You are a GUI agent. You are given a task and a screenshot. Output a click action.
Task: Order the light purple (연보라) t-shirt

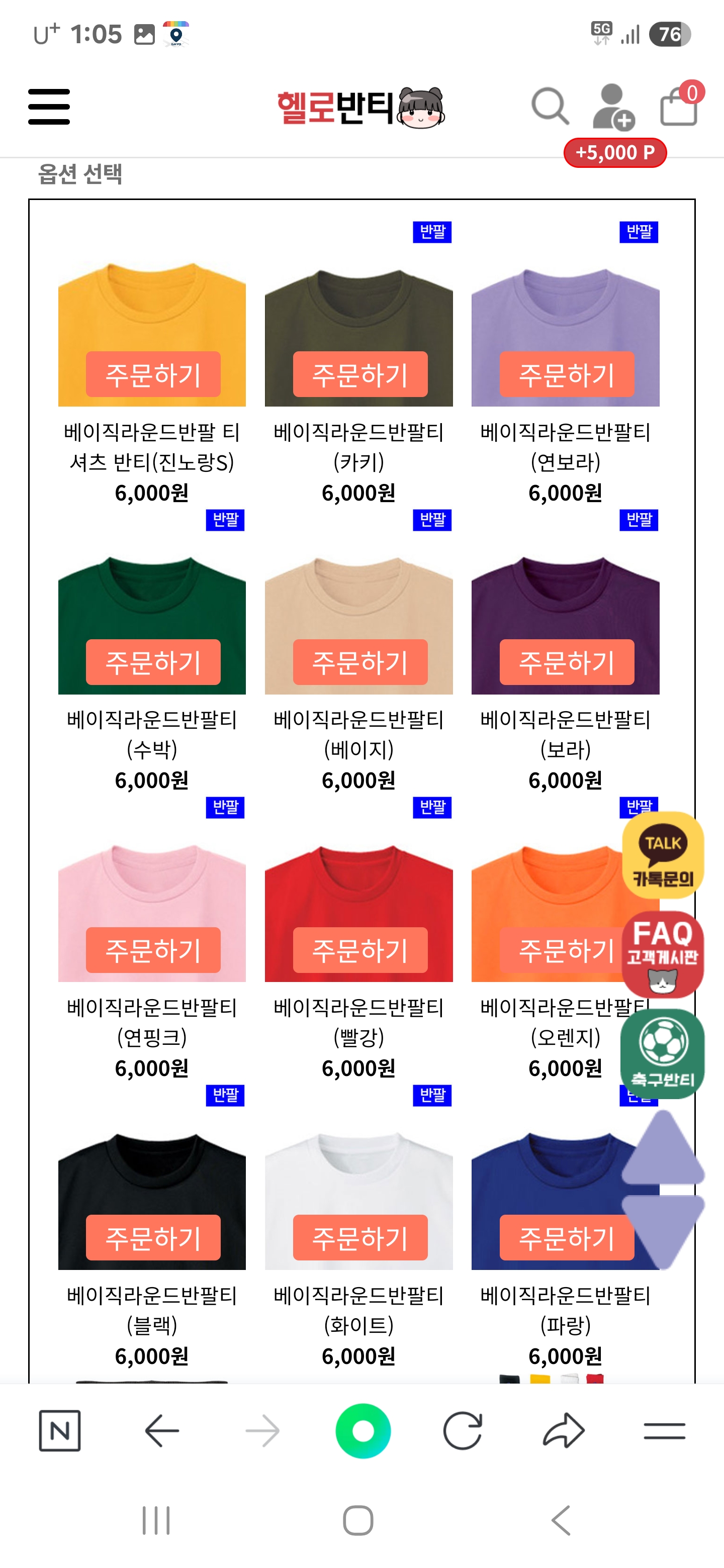point(566,374)
